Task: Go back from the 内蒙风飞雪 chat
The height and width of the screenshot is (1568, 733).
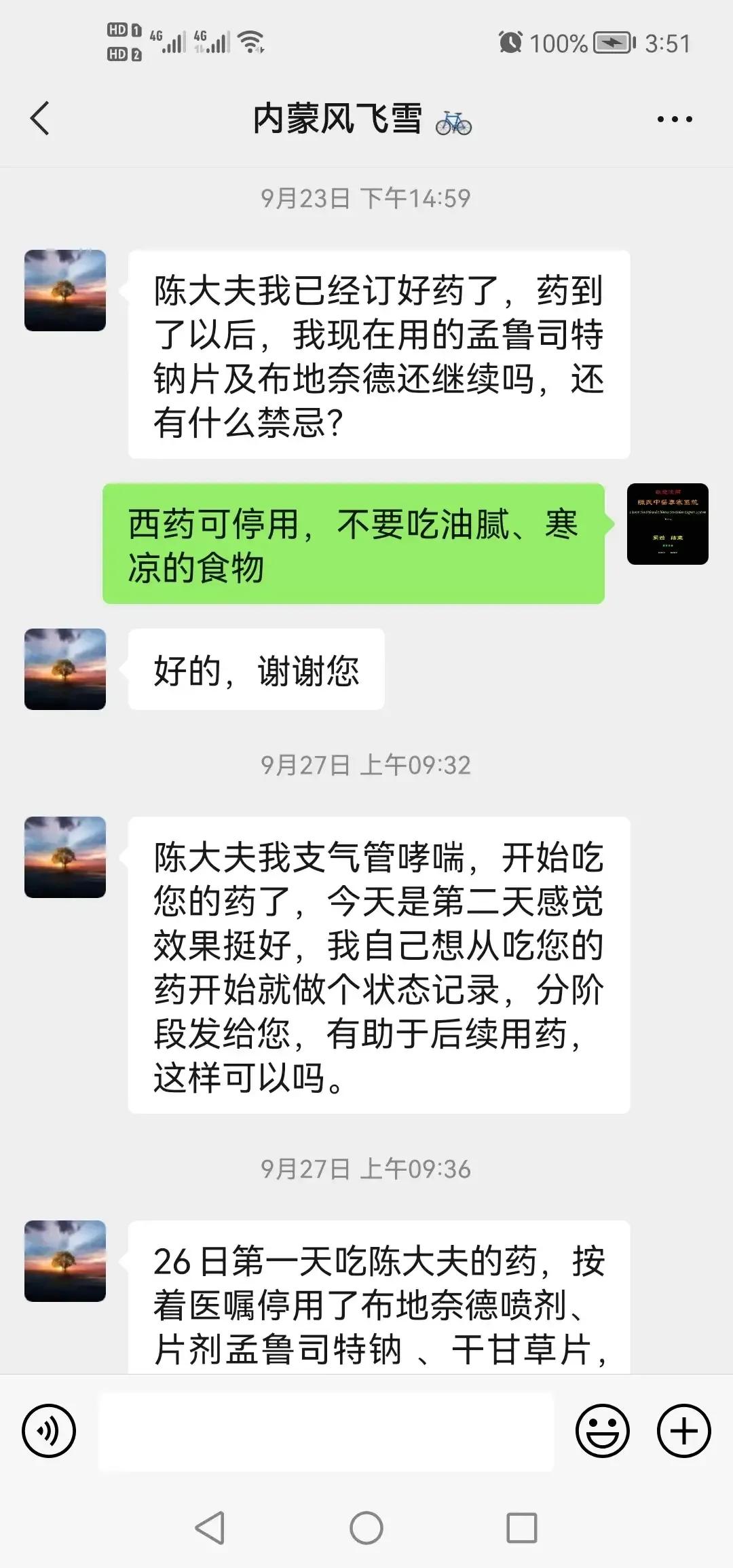Action: (x=41, y=118)
